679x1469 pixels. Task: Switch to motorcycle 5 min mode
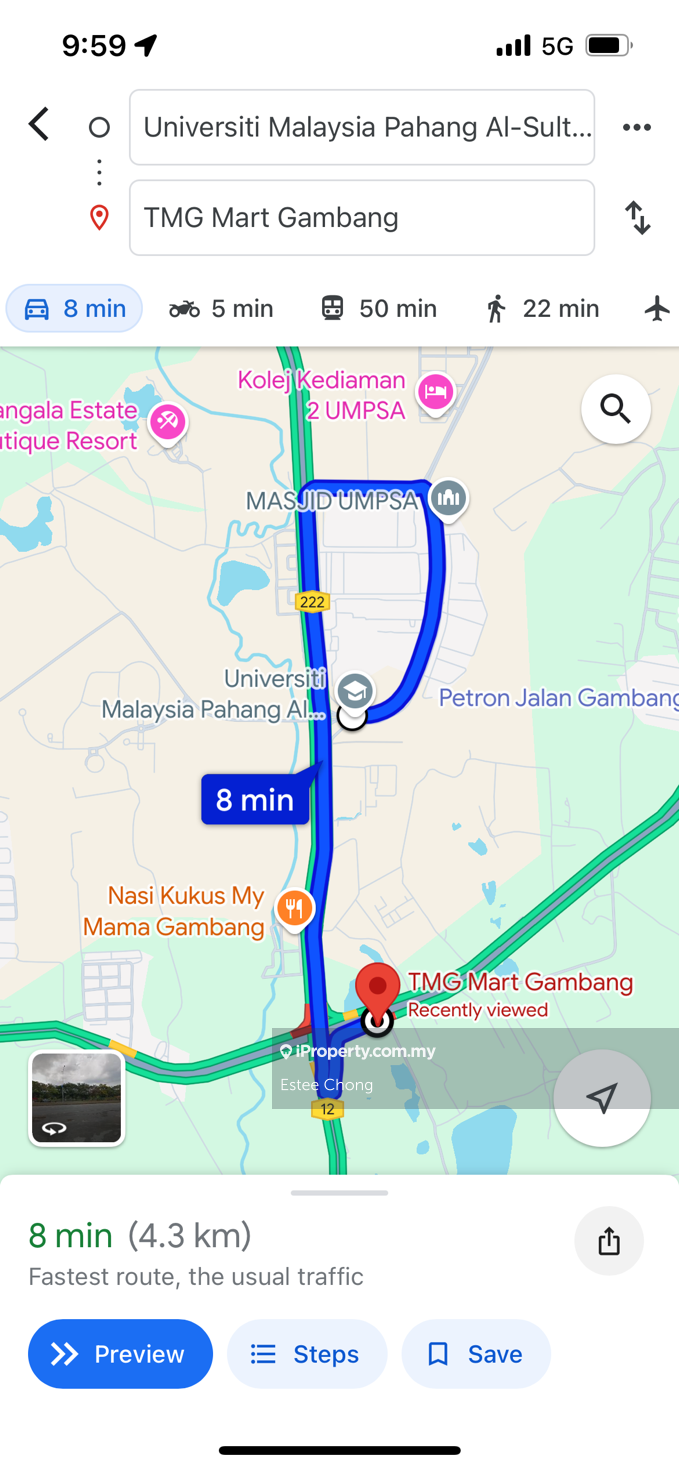pyautogui.click(x=221, y=309)
